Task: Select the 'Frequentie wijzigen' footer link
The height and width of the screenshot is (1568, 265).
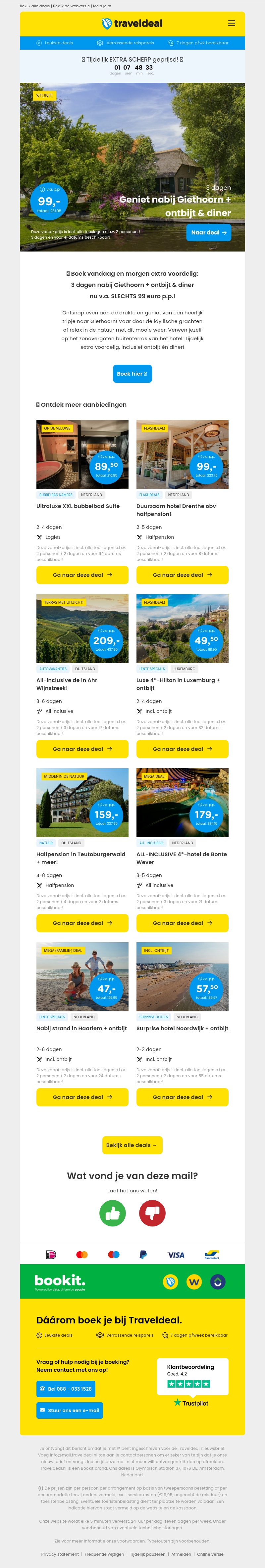Action: 104,1553
